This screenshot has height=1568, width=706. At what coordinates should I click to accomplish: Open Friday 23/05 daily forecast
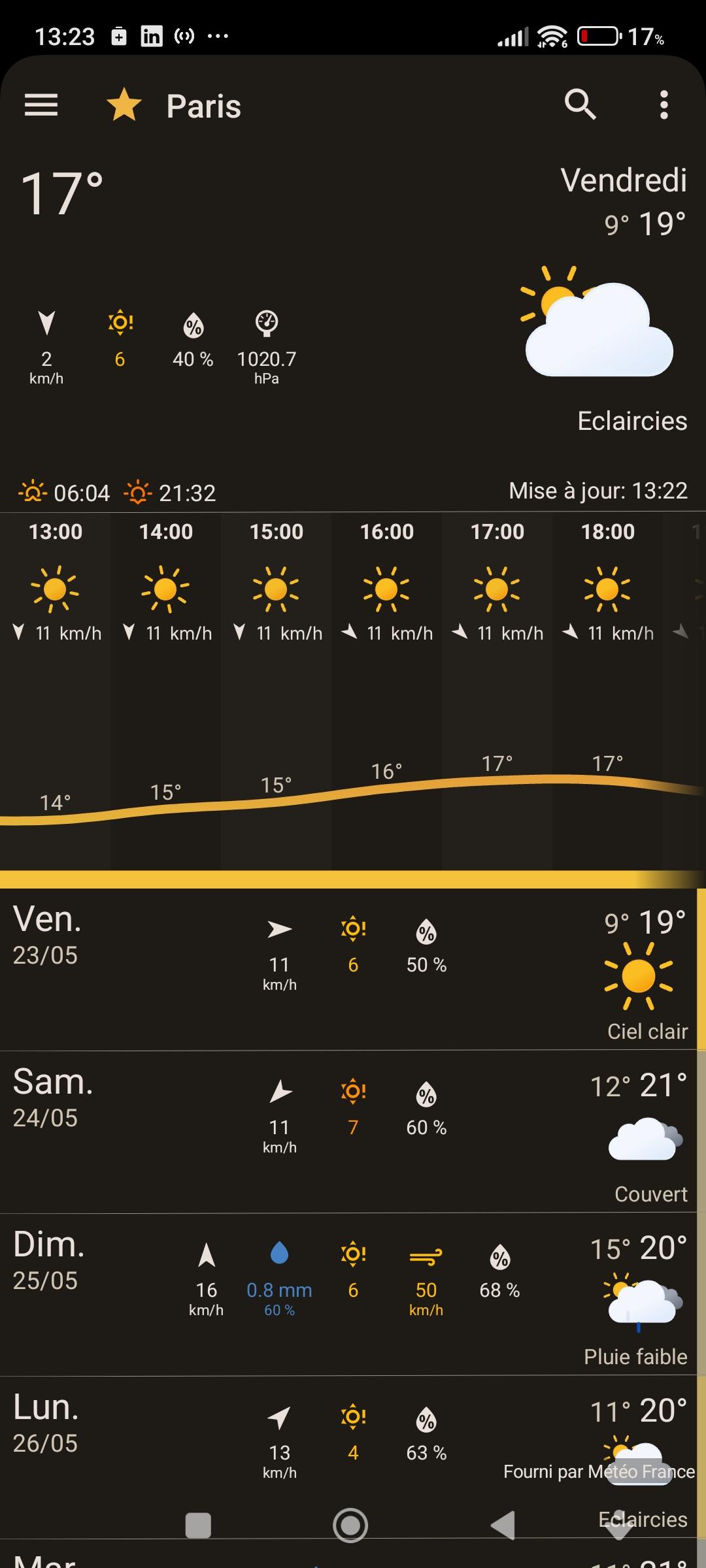[x=348, y=970]
